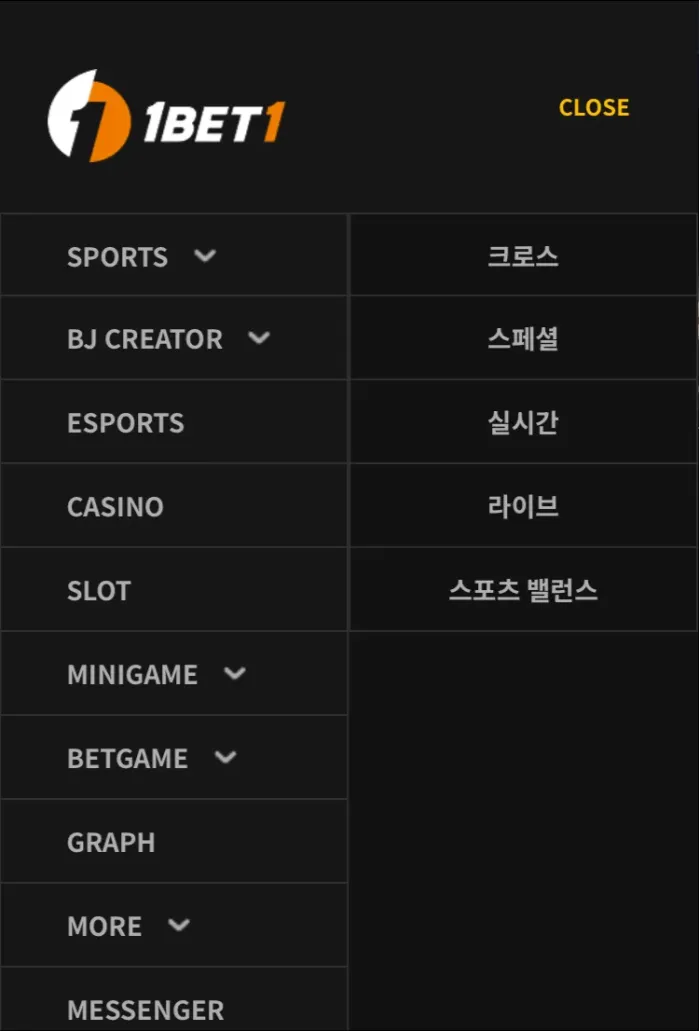The image size is (699, 1031).
Task: Open the GRAPH game
Action: 111,842
